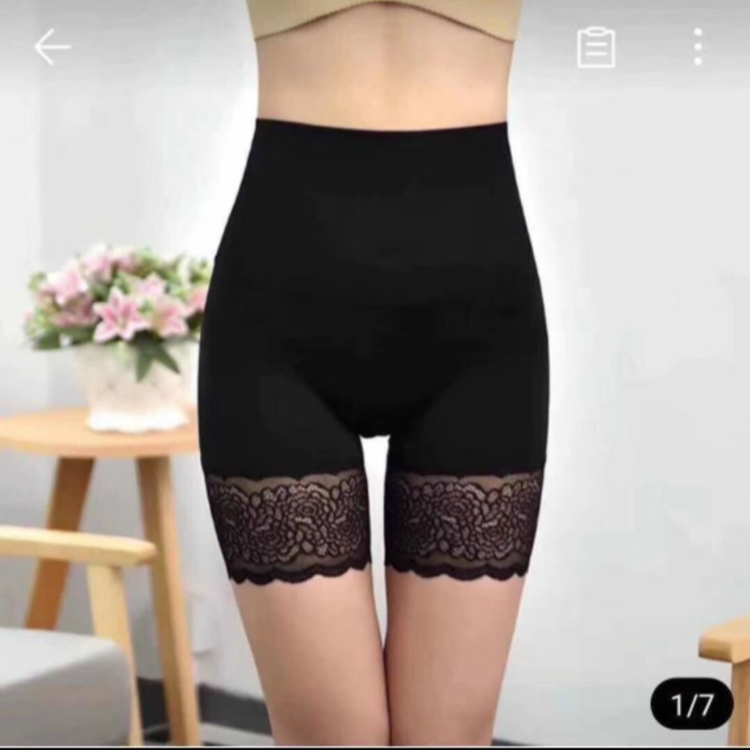
Task: Open the clipboard list icon
Action: pyautogui.click(x=596, y=47)
